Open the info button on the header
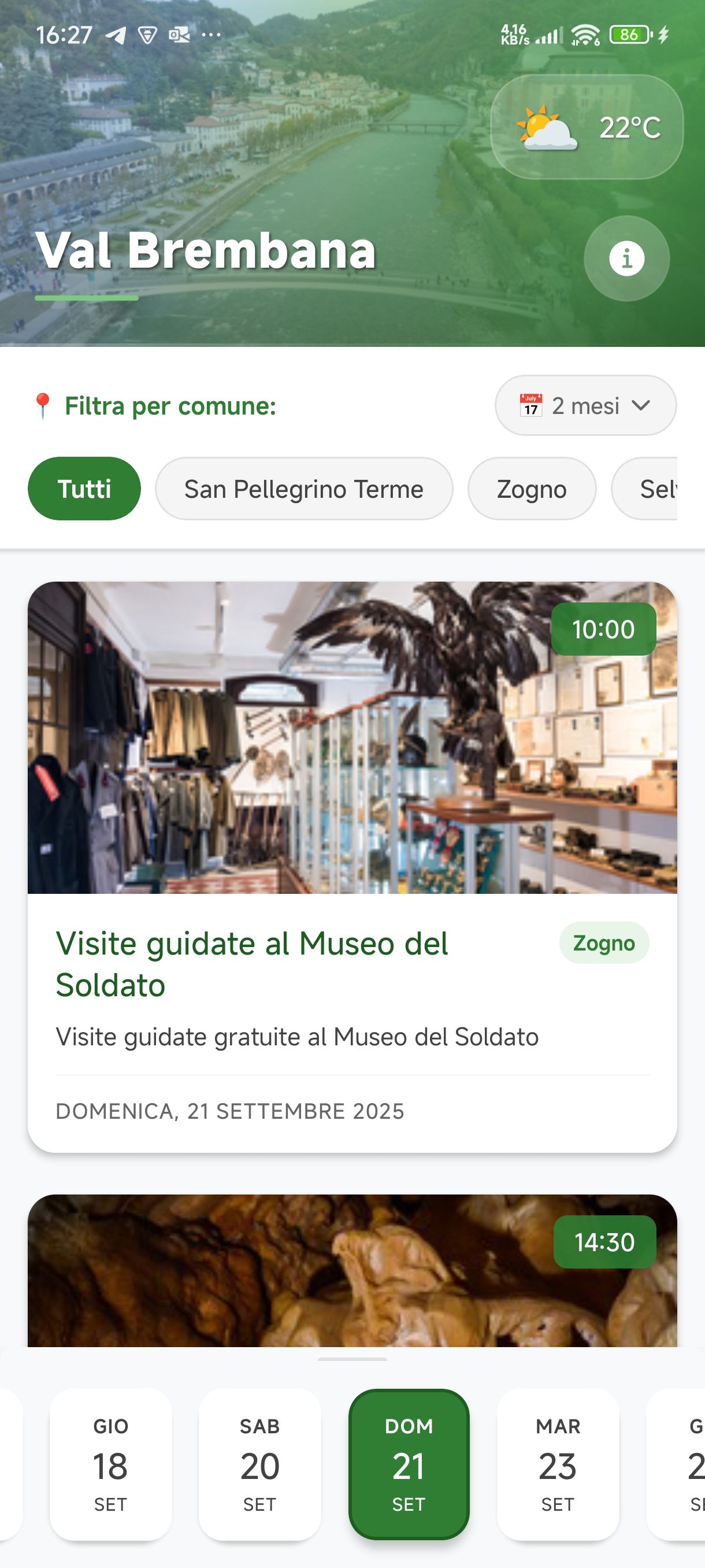This screenshot has width=705, height=1568. pos(626,258)
